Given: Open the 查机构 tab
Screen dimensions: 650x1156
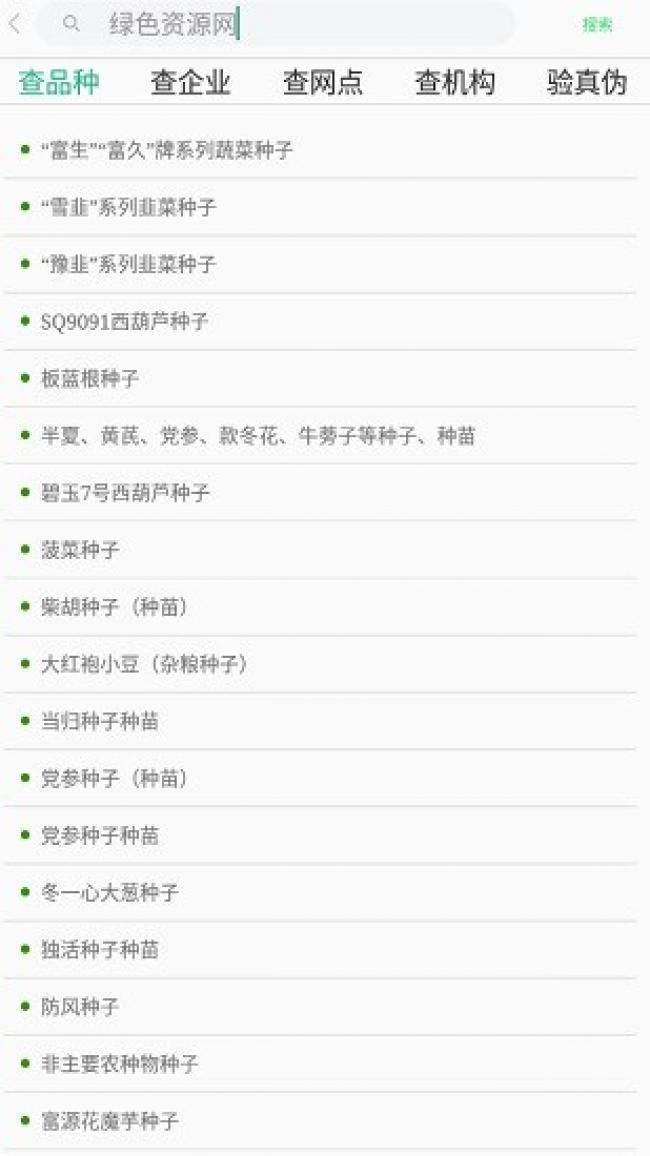Looking at the screenshot, I should coord(455,82).
